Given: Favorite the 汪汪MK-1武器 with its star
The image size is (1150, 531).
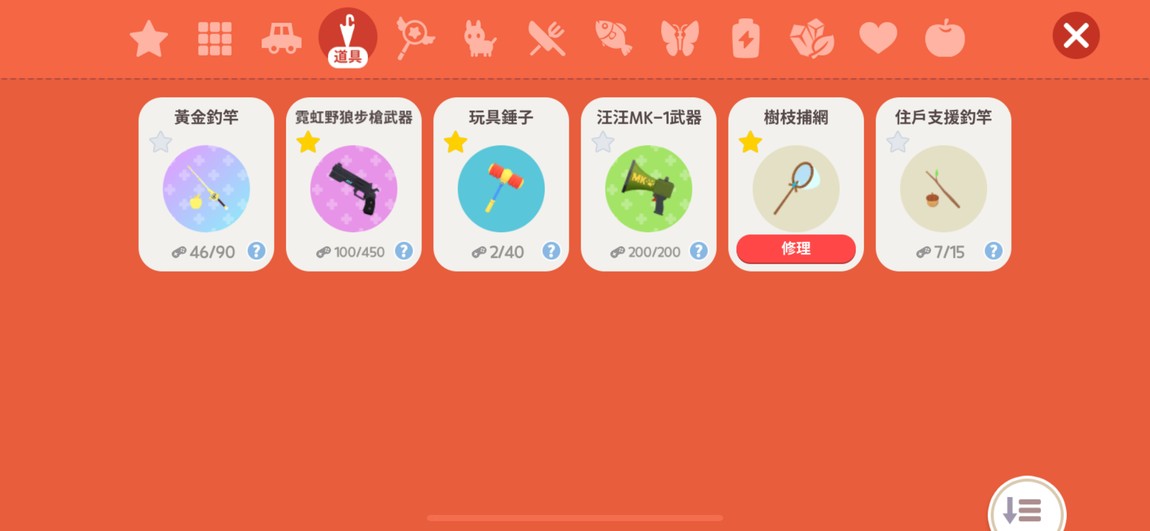Looking at the screenshot, I should (x=603, y=142).
